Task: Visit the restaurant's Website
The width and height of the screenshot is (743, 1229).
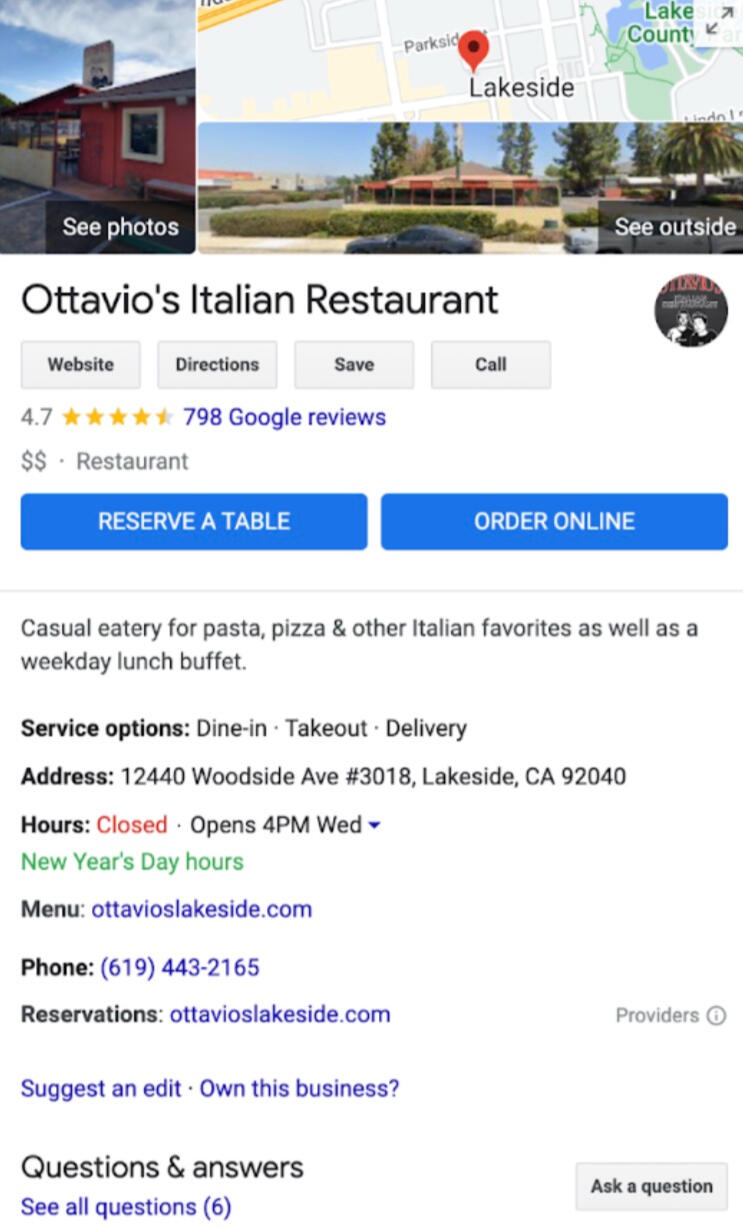Action: (81, 365)
